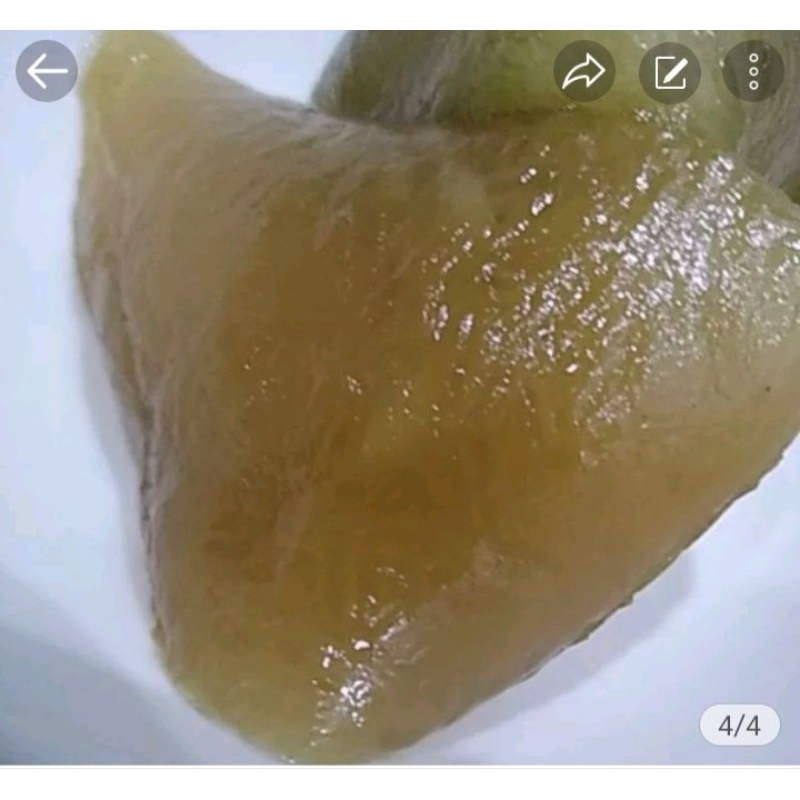Open the three-dot overflow menu

[x=753, y=71]
